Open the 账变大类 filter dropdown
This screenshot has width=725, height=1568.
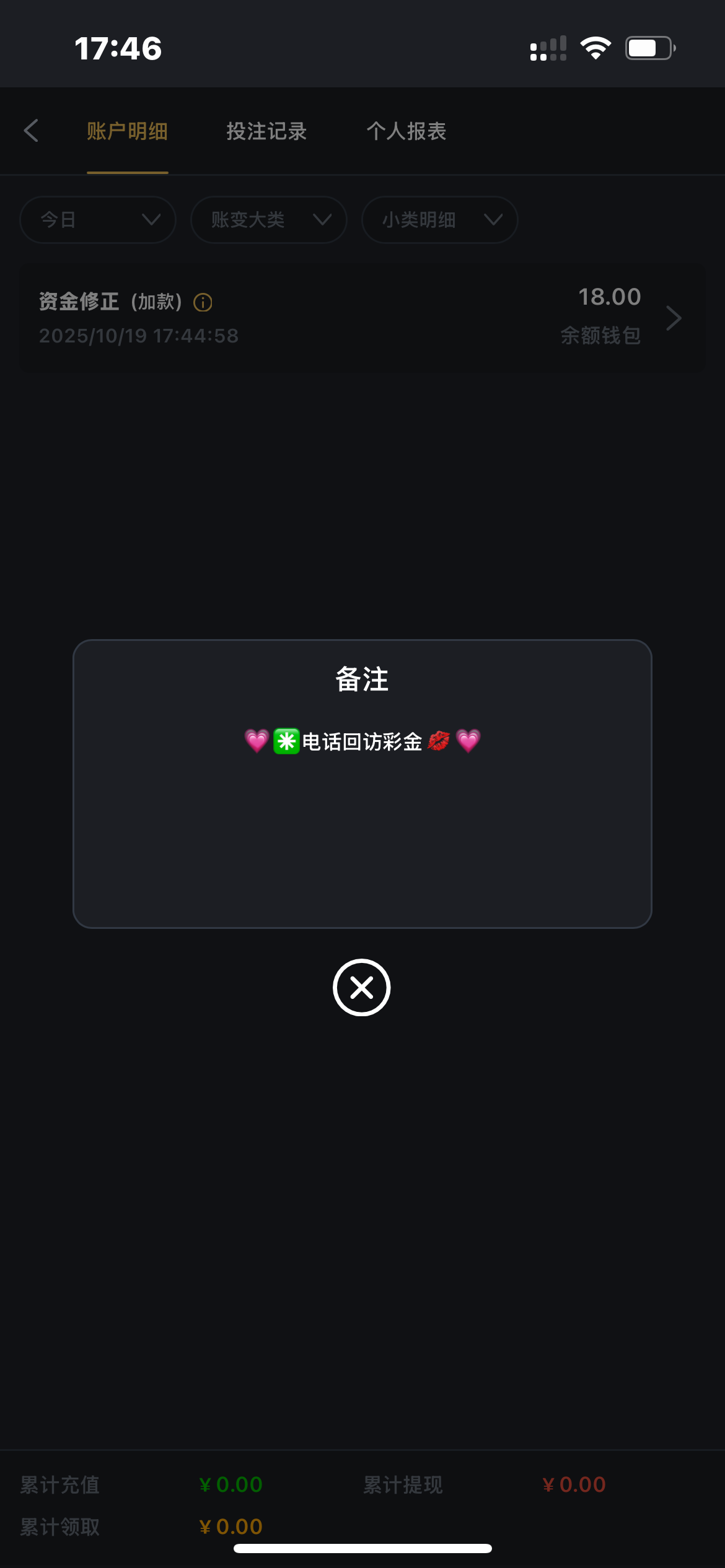point(268,220)
